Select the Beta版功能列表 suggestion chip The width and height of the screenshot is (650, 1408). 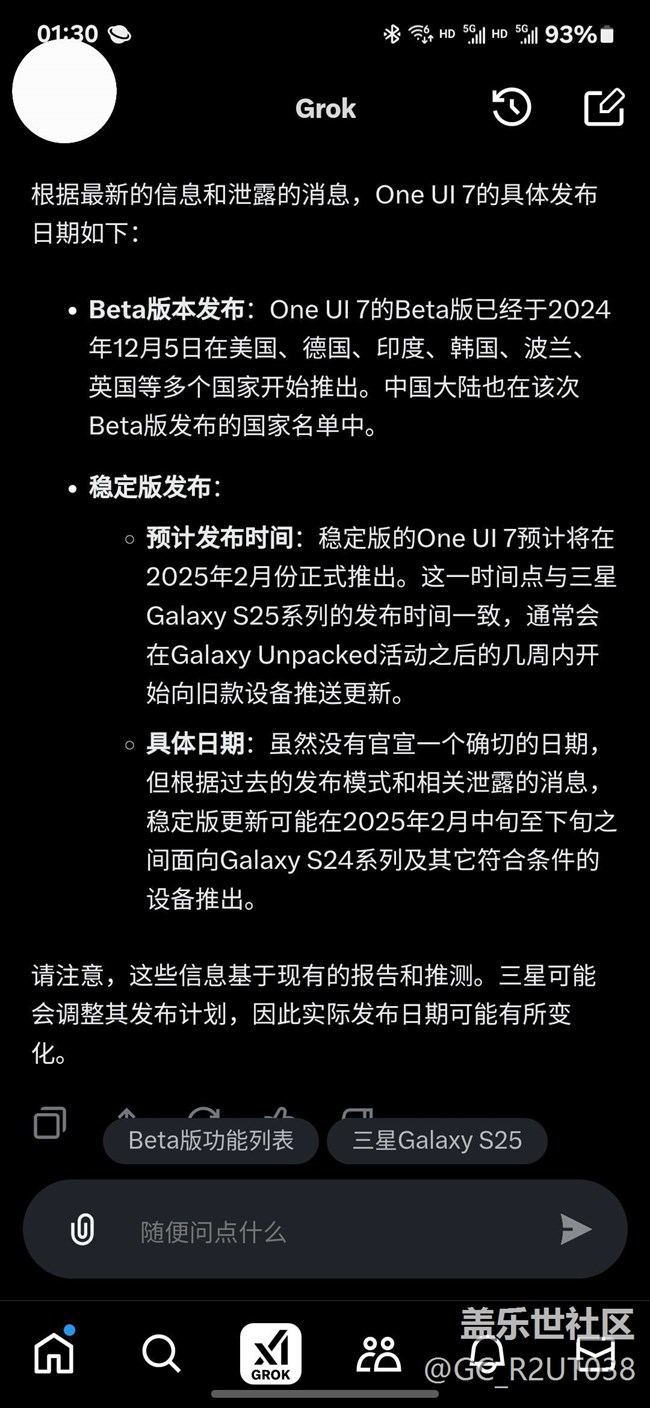tap(211, 1141)
